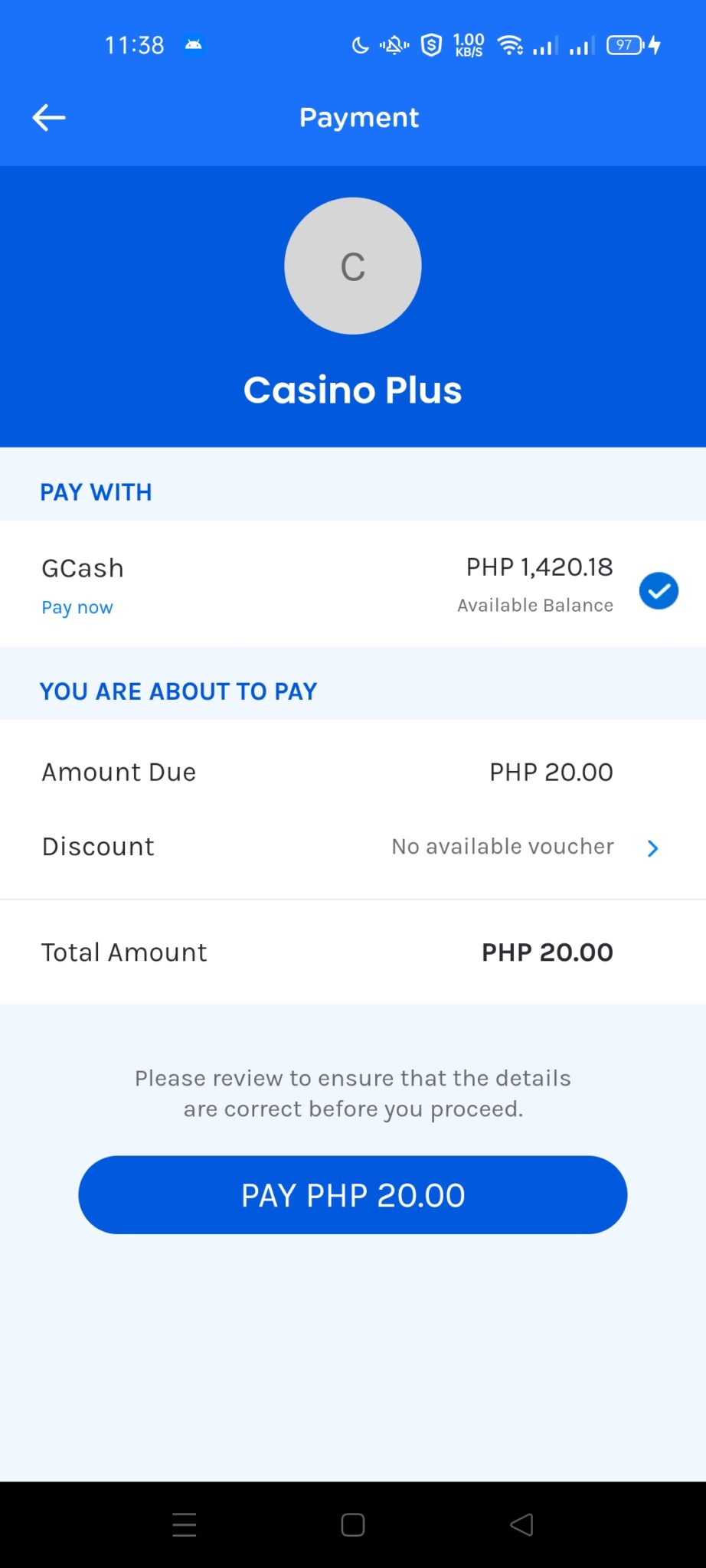This screenshot has height=1568, width=706.
Task: Tap the Casino Plus circular avatar
Action: coord(352,266)
